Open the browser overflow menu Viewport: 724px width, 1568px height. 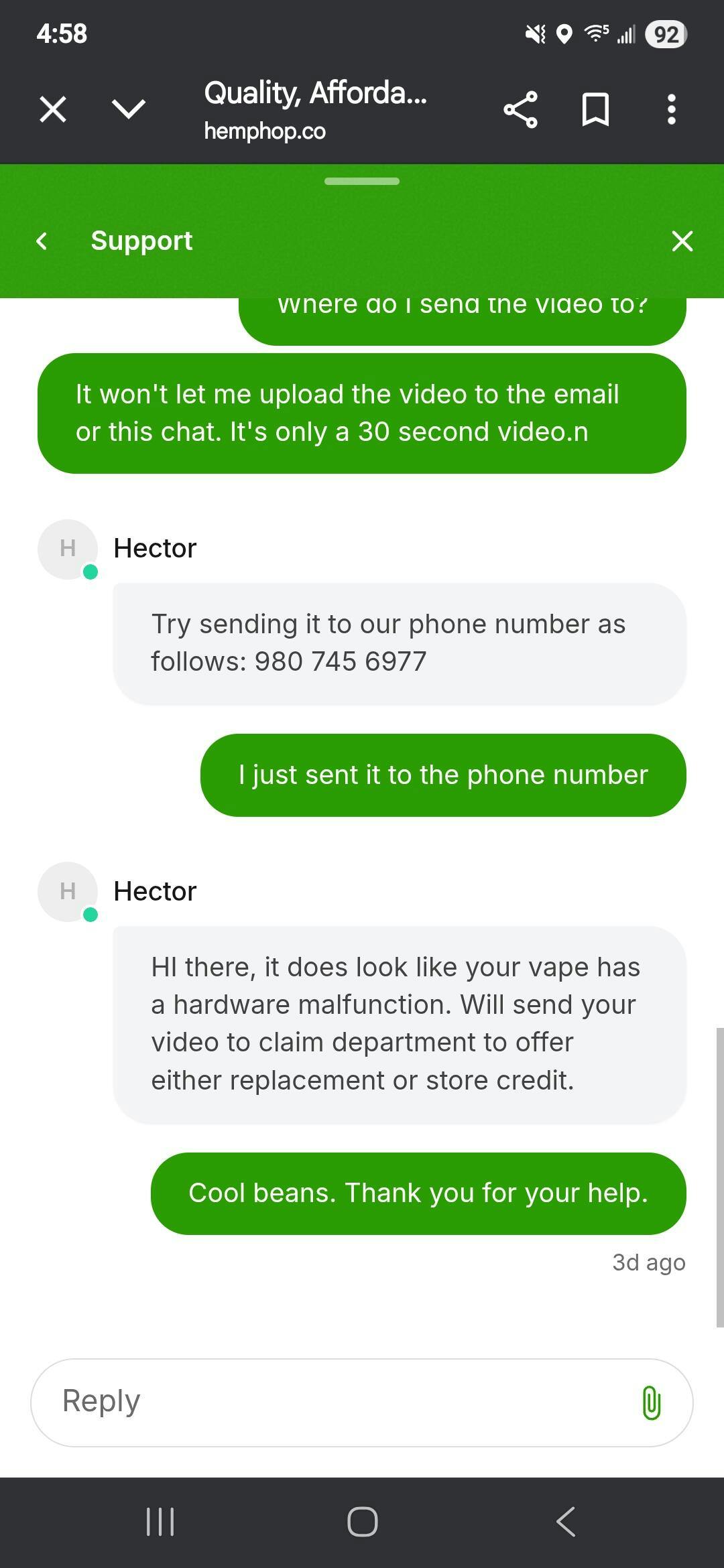(x=671, y=109)
